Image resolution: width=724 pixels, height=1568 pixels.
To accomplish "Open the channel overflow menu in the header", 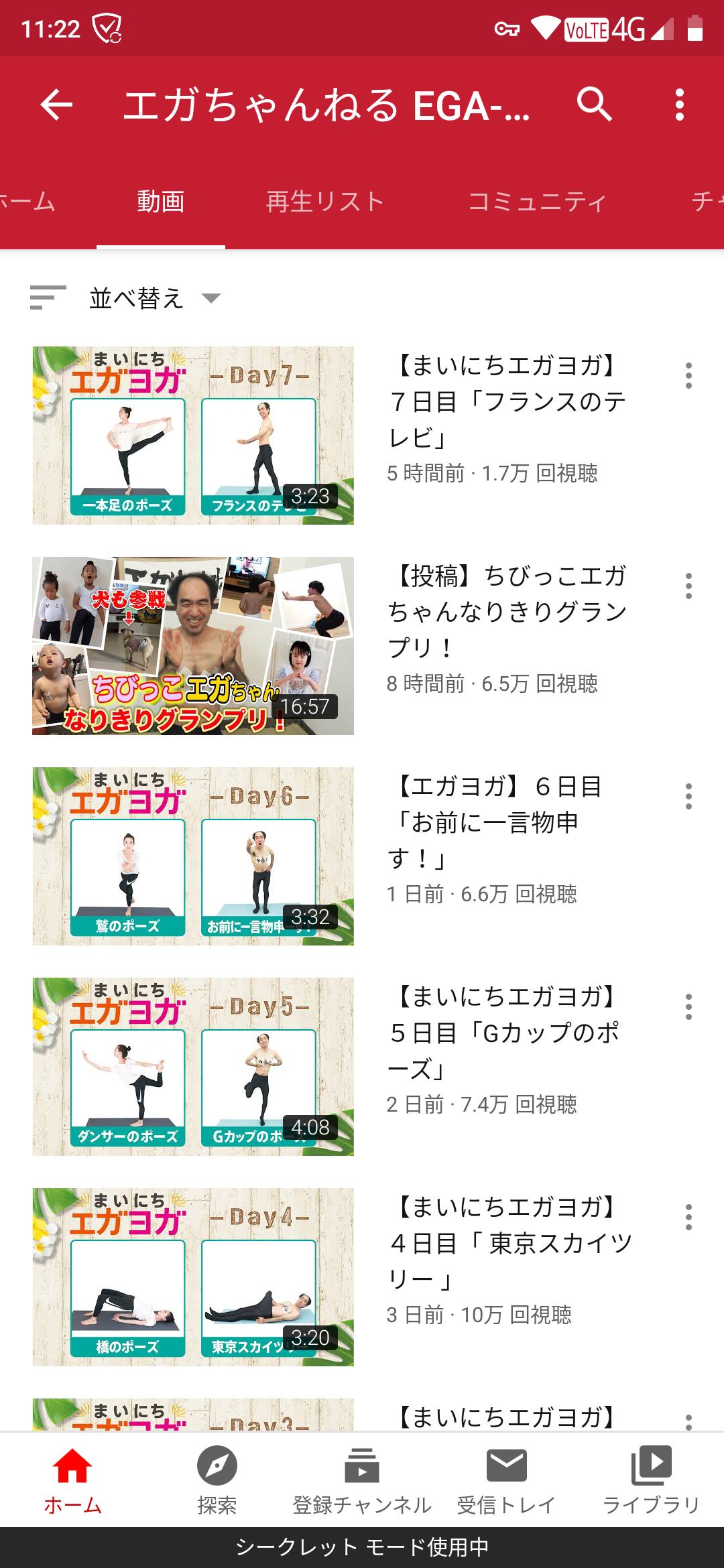I will 680,105.
